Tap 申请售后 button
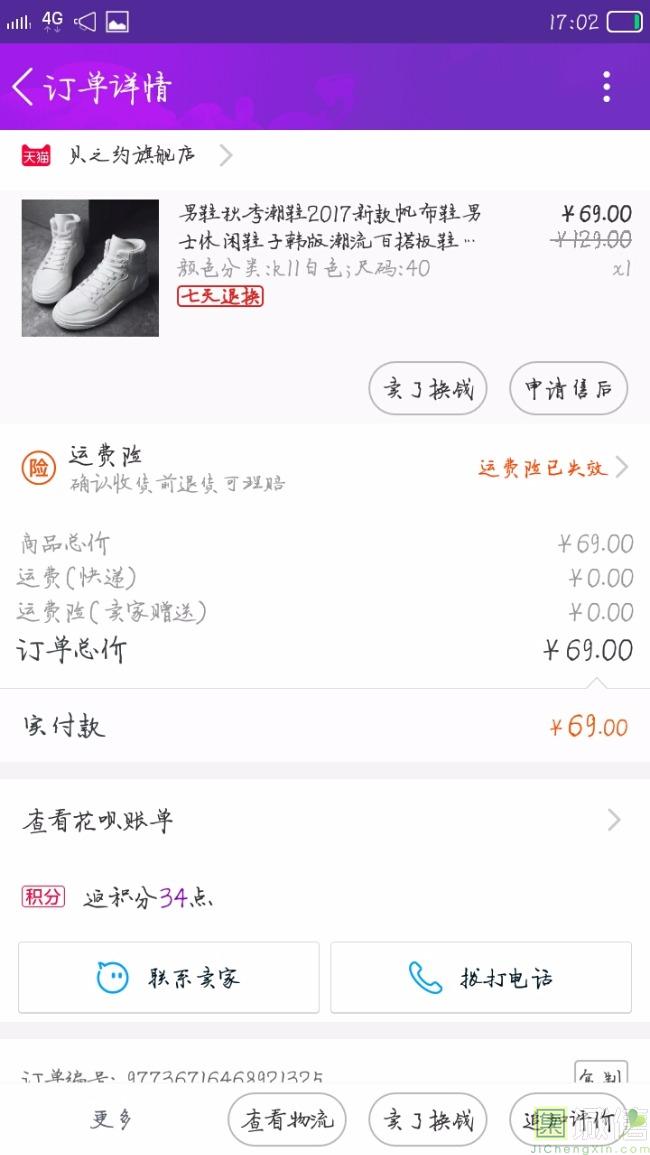Viewport: 650px width, 1155px height. pyautogui.click(x=568, y=388)
